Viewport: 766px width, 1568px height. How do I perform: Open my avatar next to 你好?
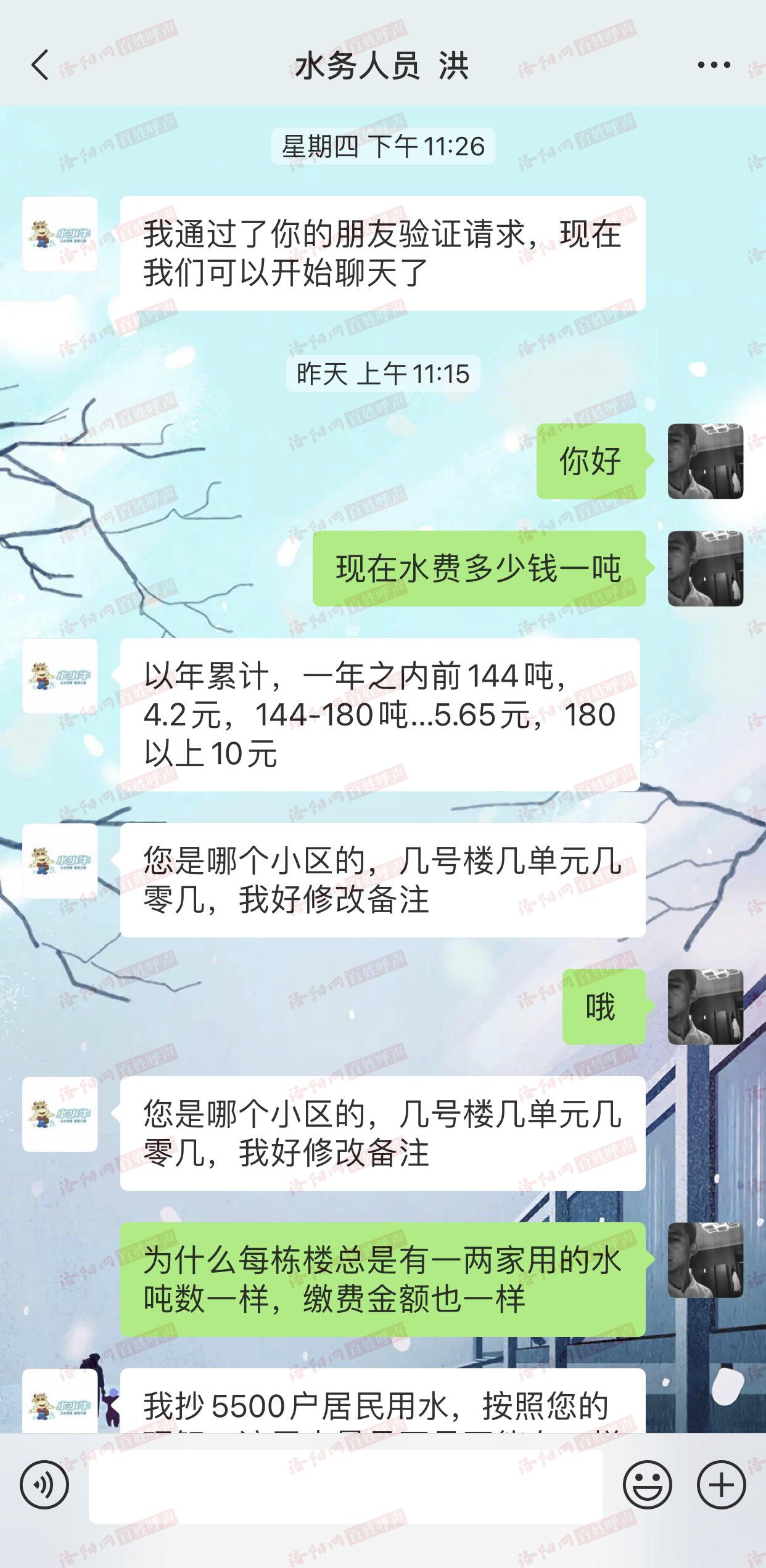click(x=705, y=461)
